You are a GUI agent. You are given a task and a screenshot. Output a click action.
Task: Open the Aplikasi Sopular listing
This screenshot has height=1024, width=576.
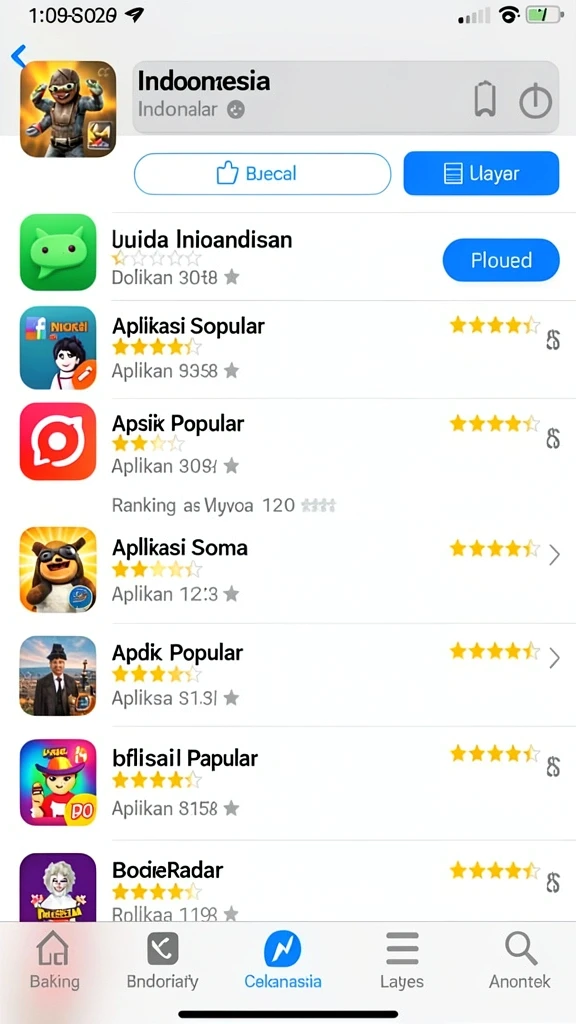288,349
